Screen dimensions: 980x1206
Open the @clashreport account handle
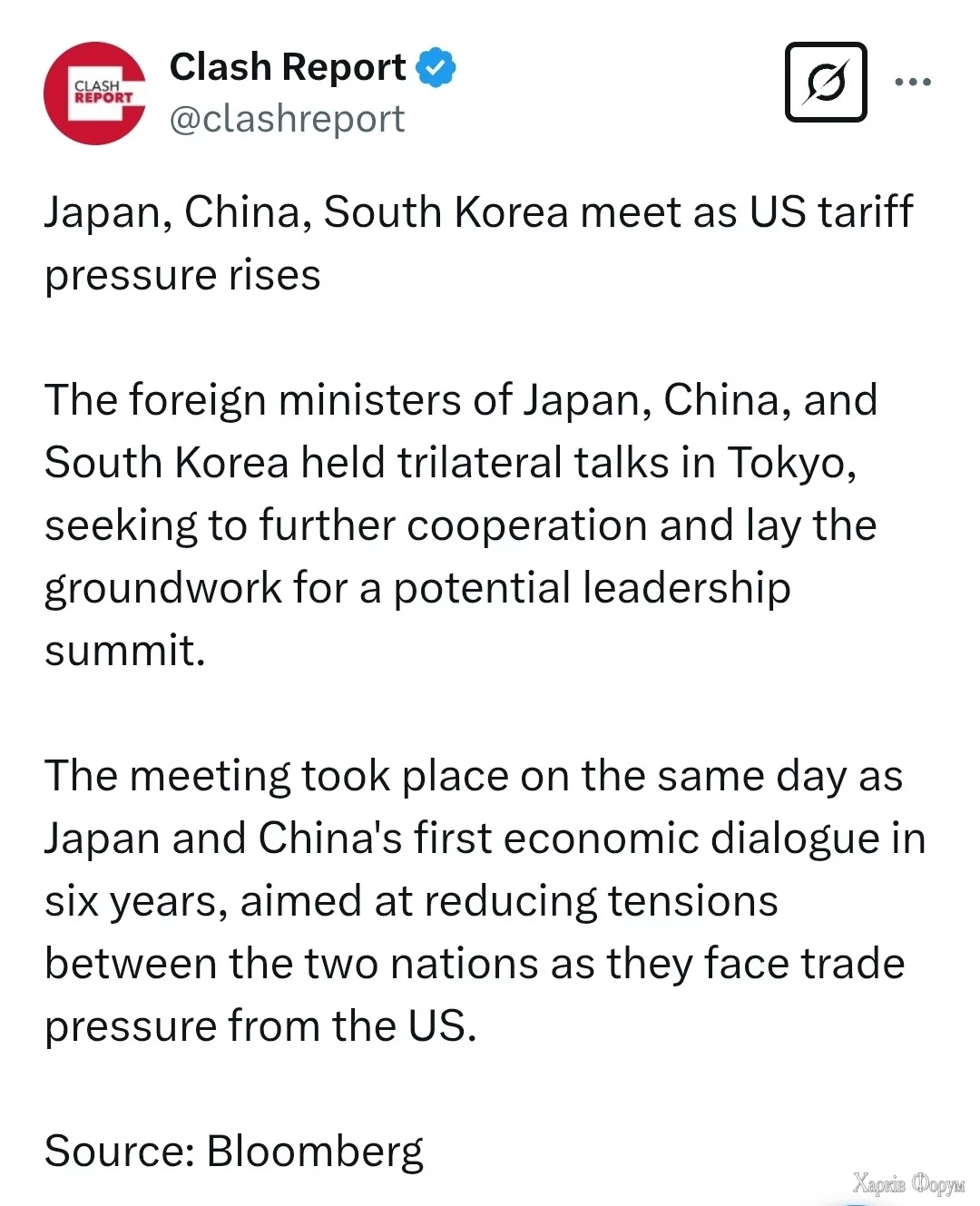[287, 119]
